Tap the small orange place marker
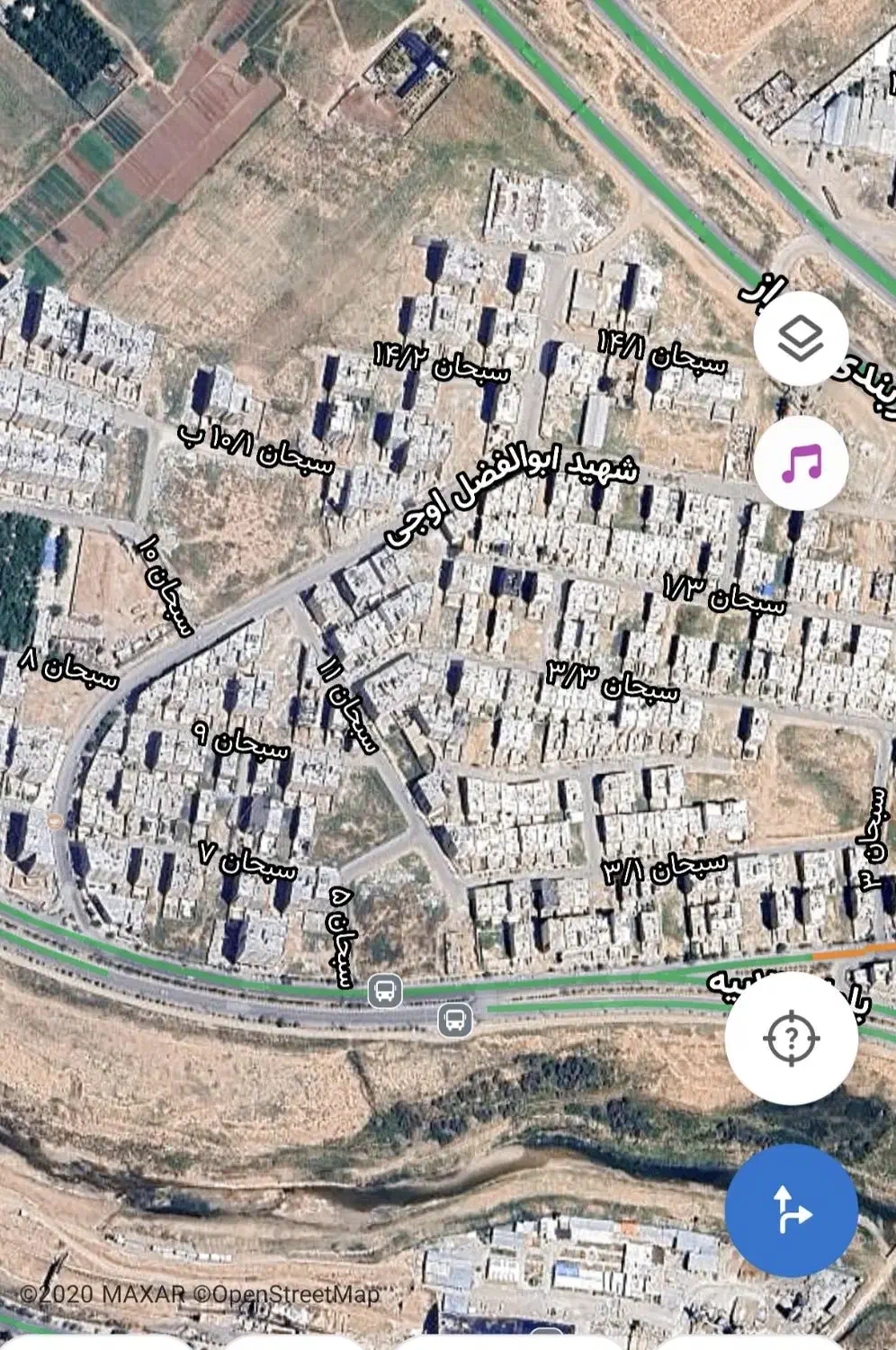This screenshot has height=1350, width=896. click(55, 821)
